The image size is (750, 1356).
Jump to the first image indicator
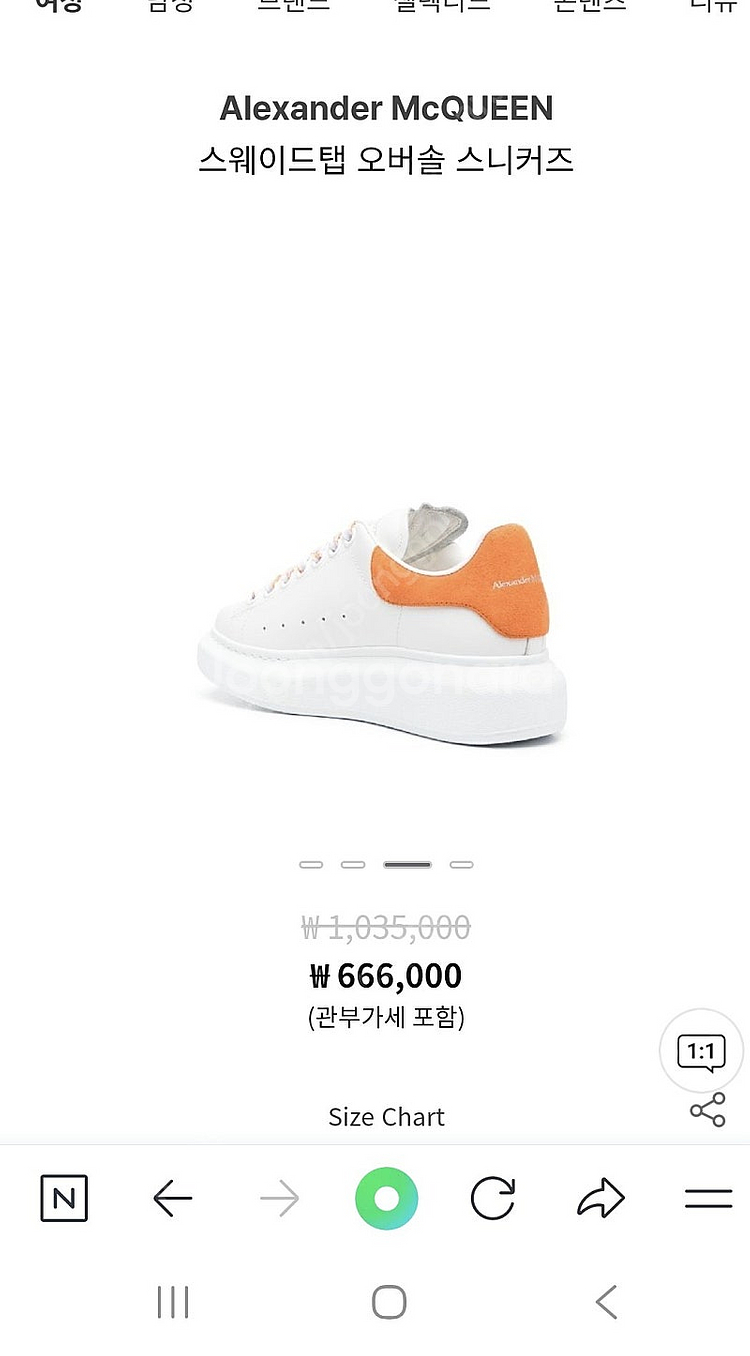311,864
